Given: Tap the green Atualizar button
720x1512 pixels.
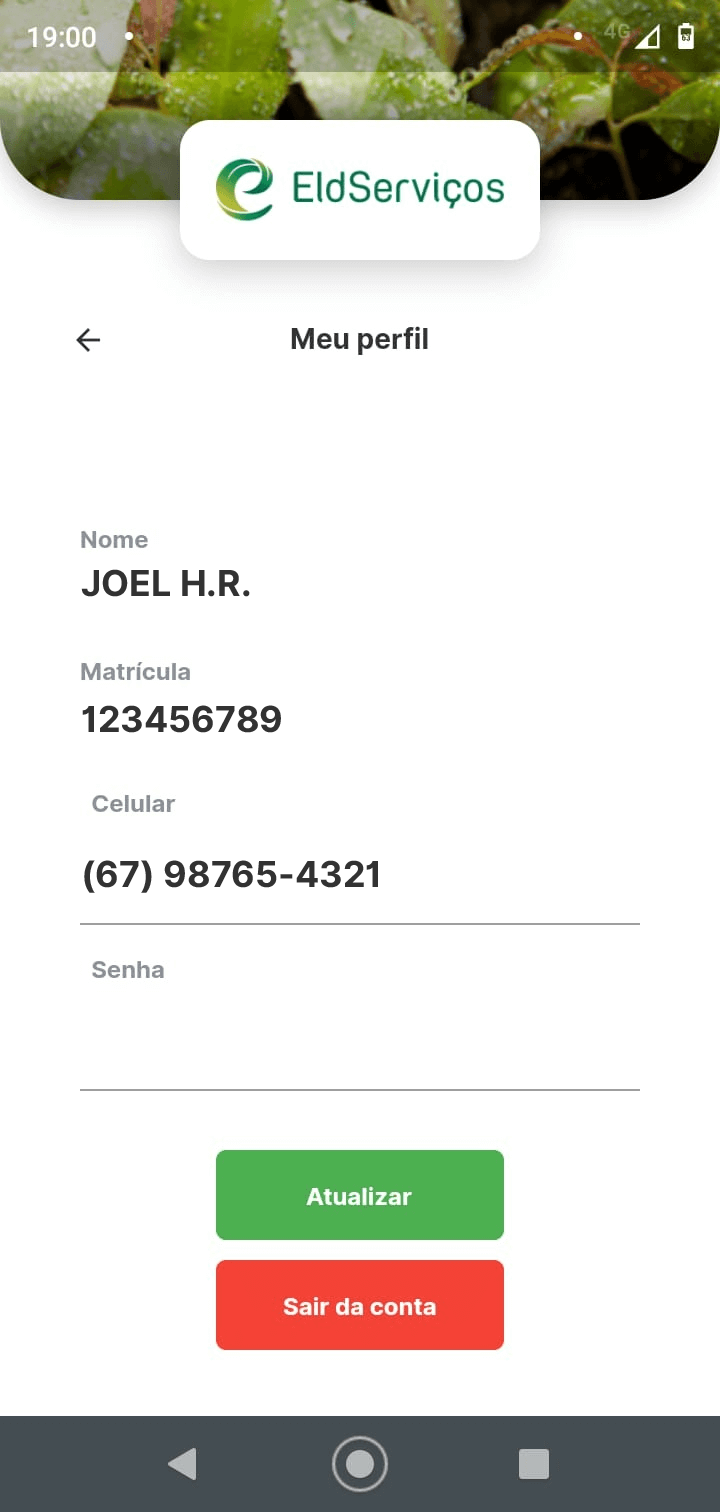Looking at the screenshot, I should click(359, 1196).
